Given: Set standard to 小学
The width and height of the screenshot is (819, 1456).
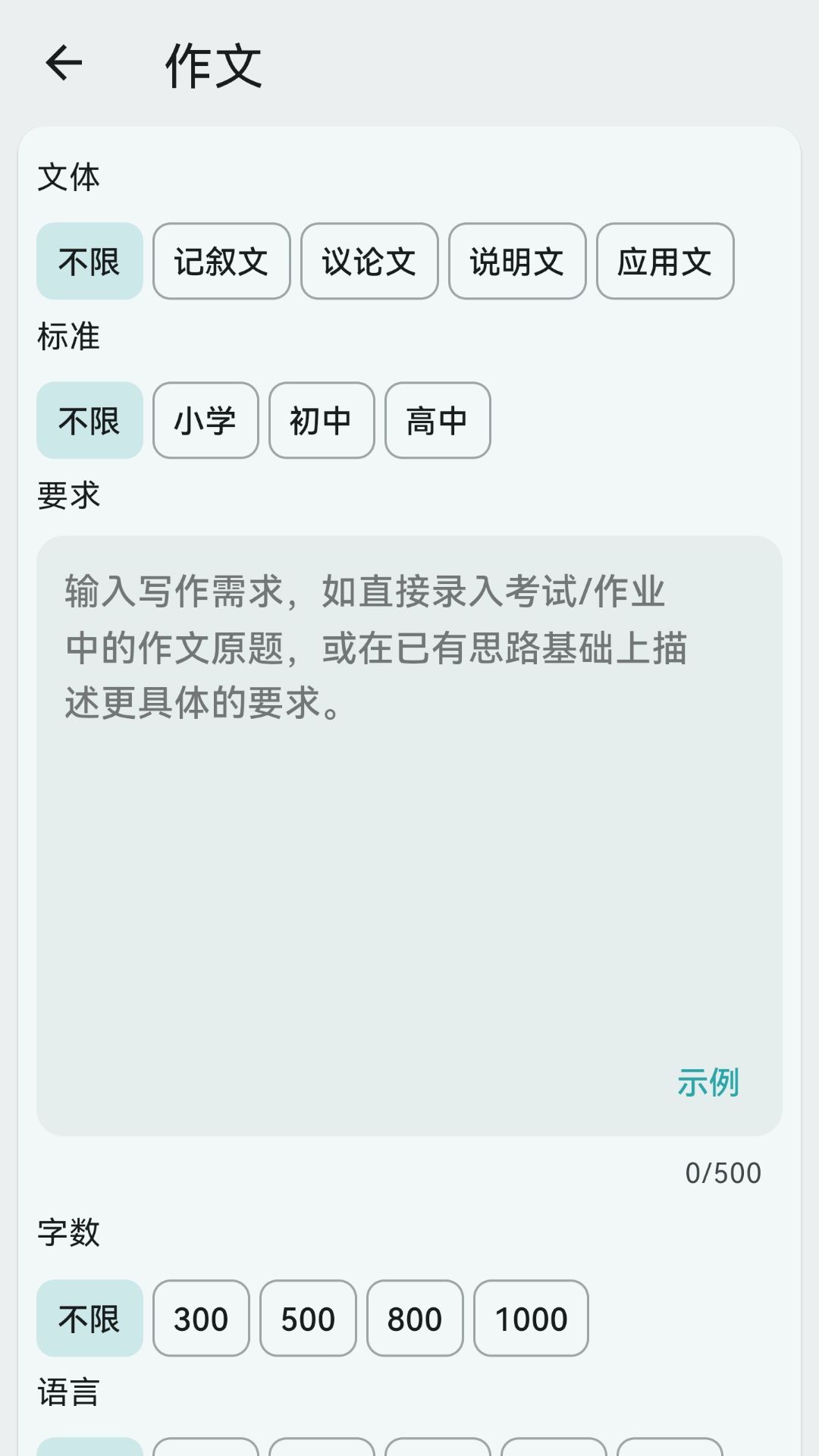Looking at the screenshot, I should coord(206,420).
